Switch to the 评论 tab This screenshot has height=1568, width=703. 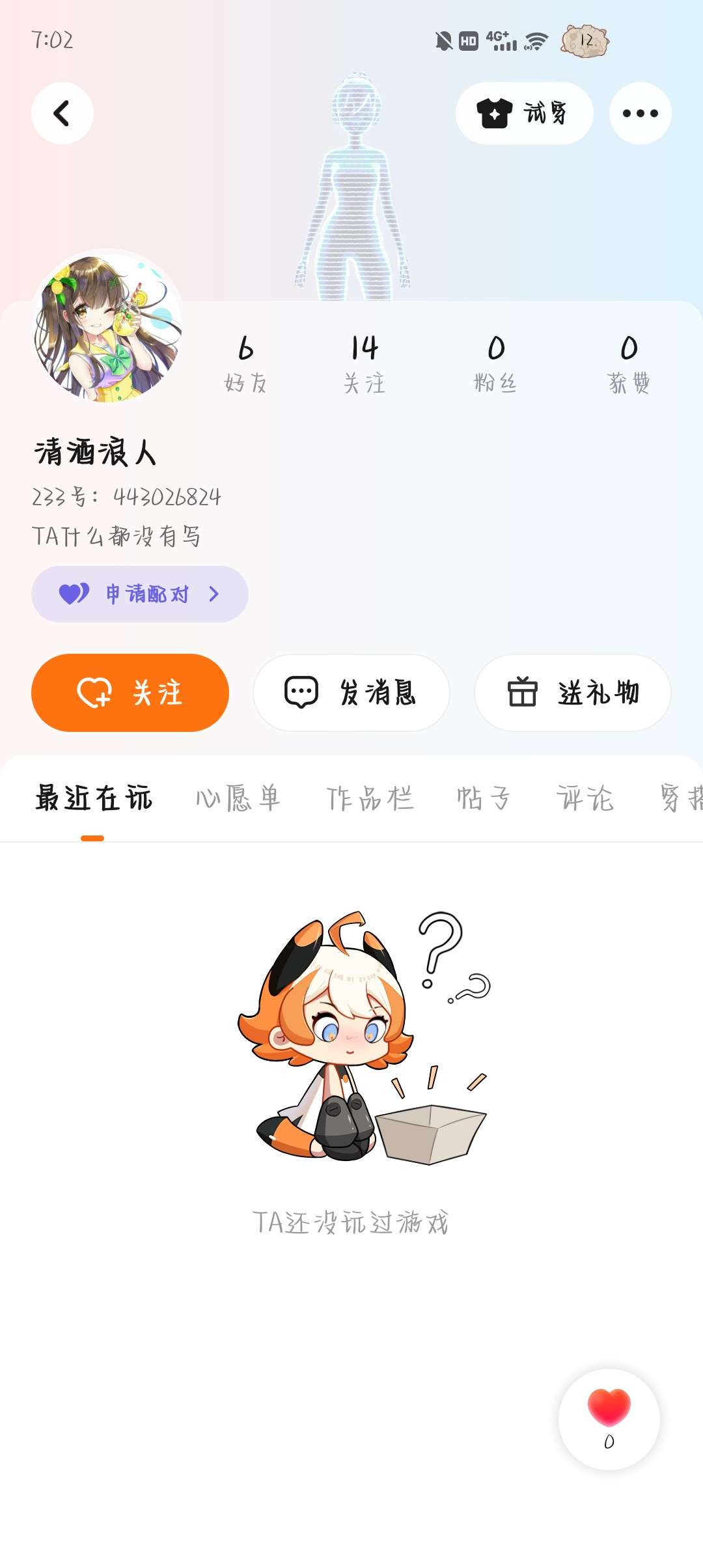(x=585, y=798)
